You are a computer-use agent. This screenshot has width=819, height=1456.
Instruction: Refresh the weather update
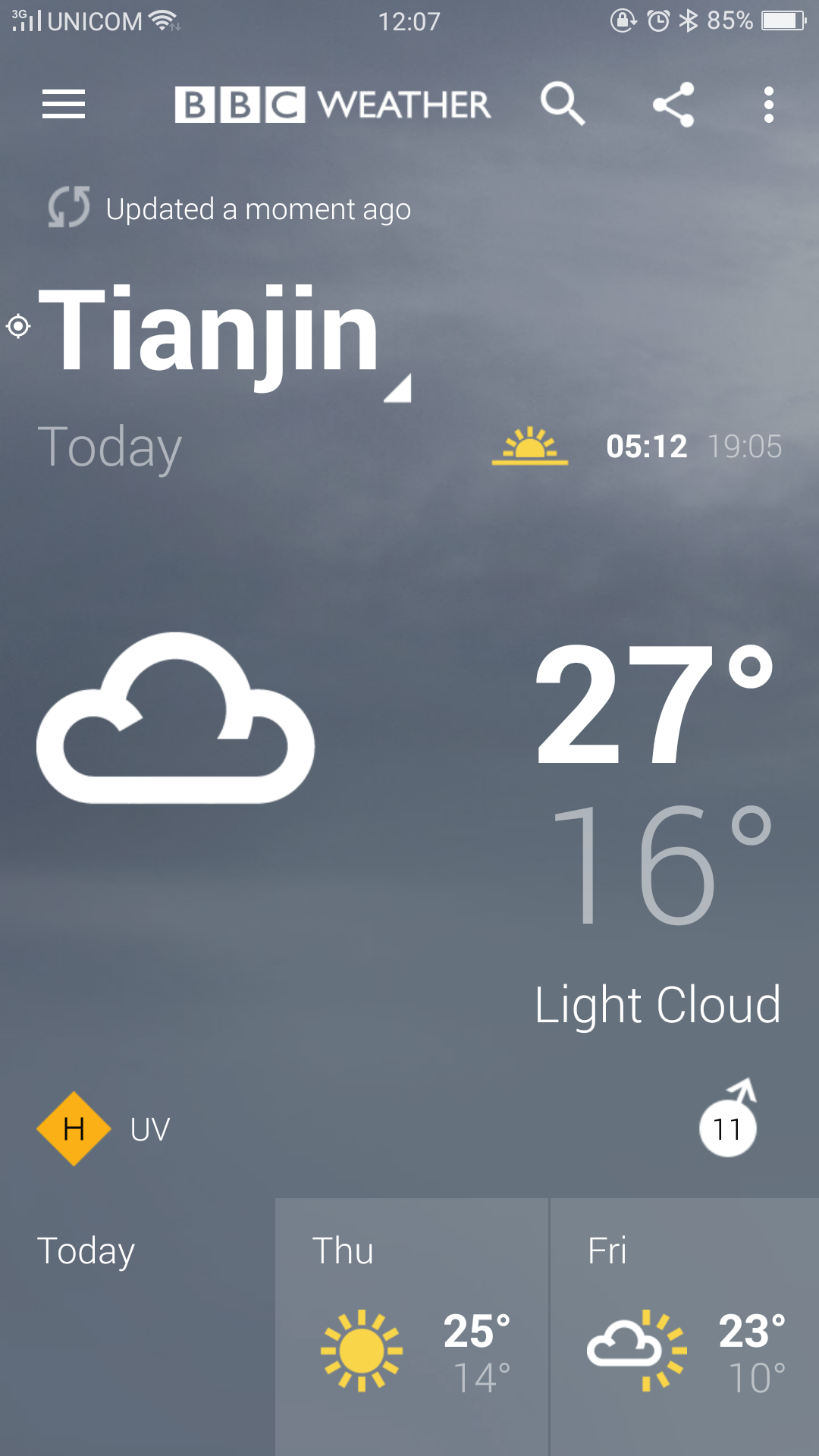(69, 207)
